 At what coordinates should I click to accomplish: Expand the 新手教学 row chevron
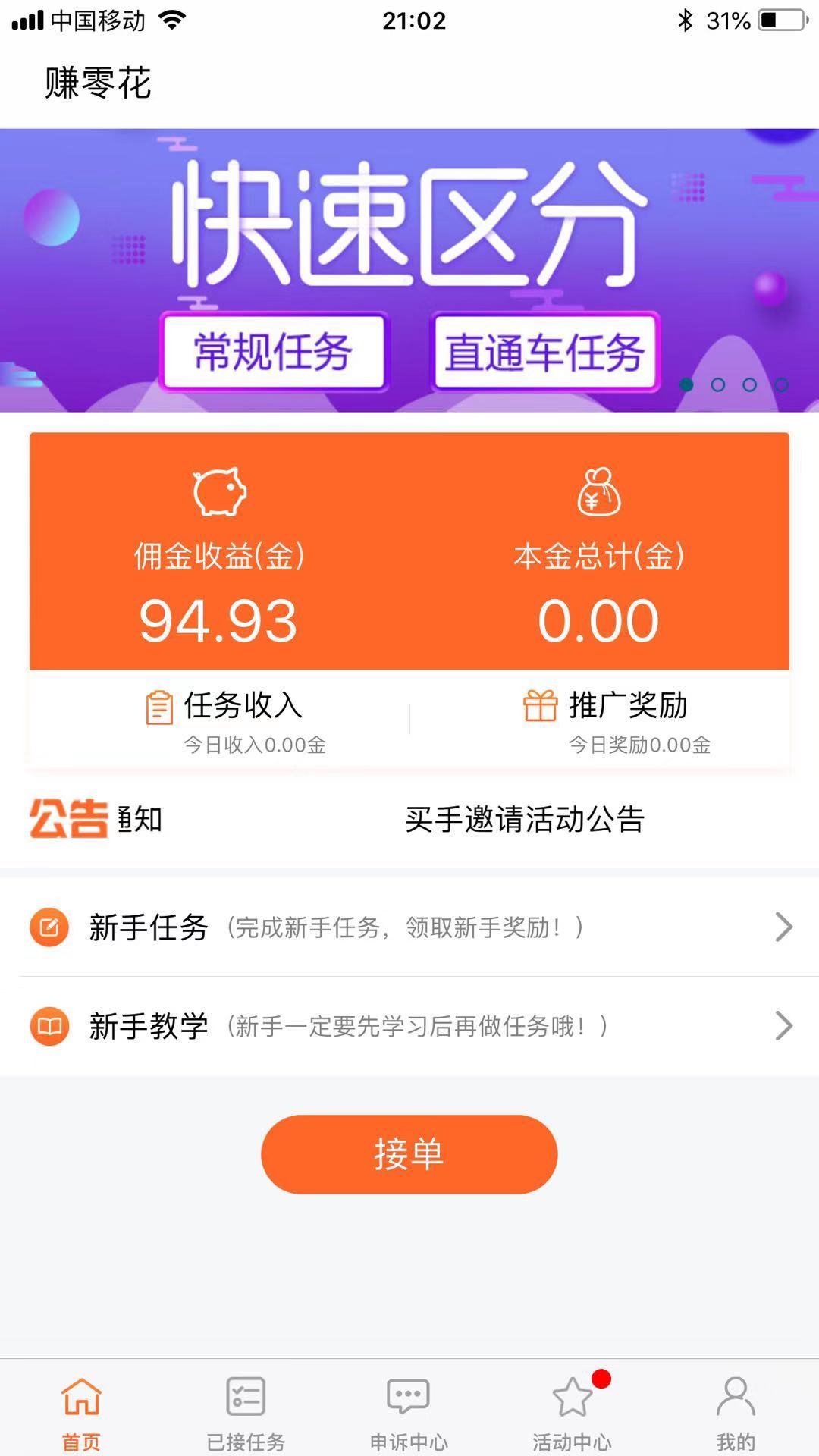[x=783, y=1025]
